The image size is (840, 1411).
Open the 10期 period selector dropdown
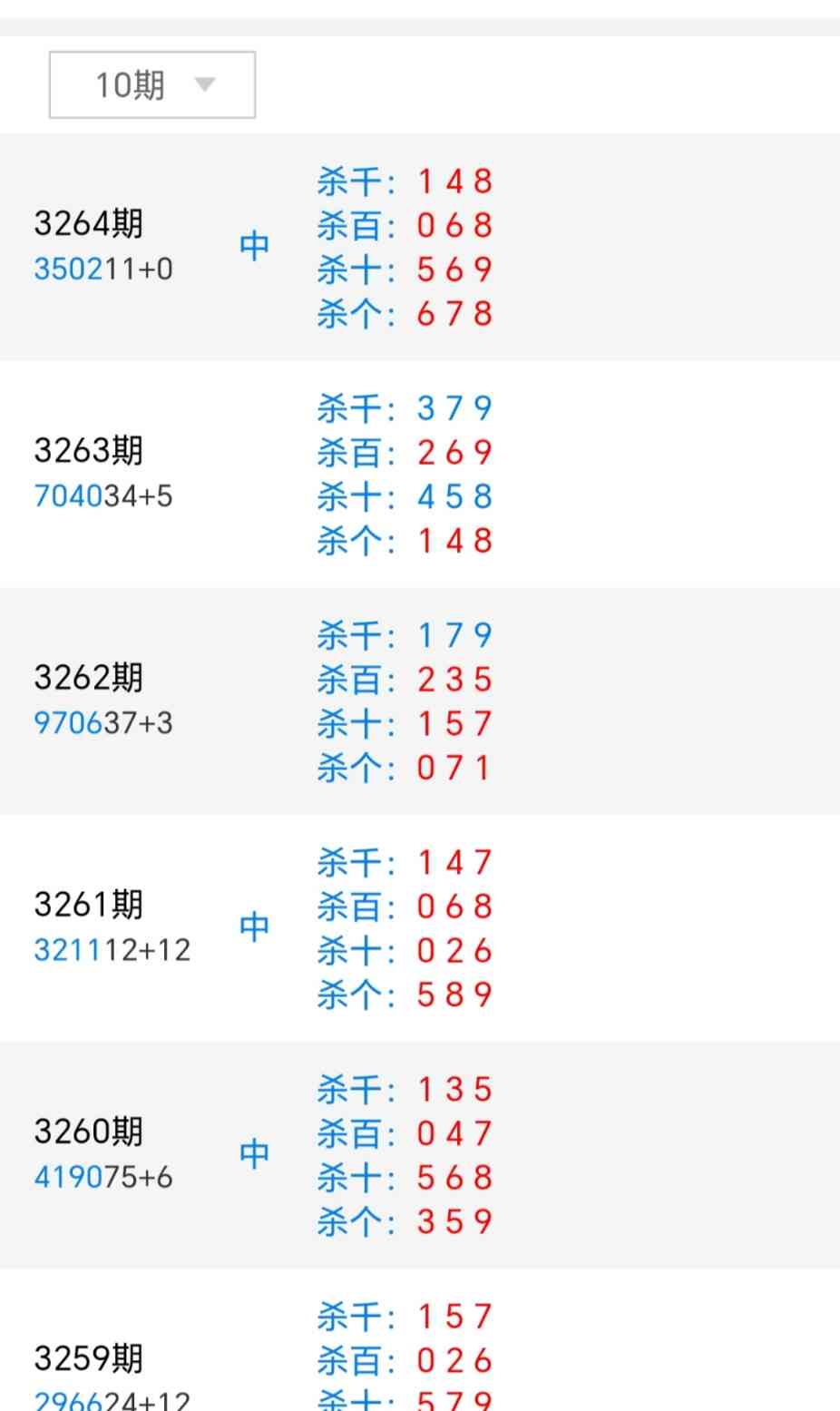[x=151, y=84]
